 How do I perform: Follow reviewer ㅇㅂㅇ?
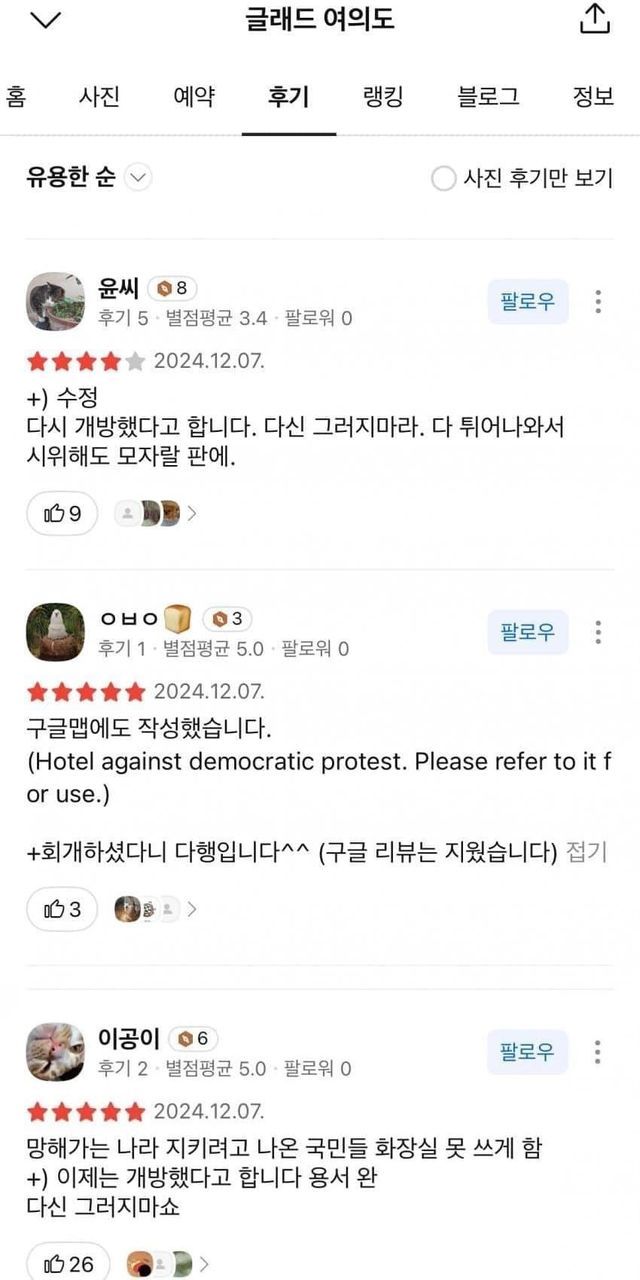[528, 632]
